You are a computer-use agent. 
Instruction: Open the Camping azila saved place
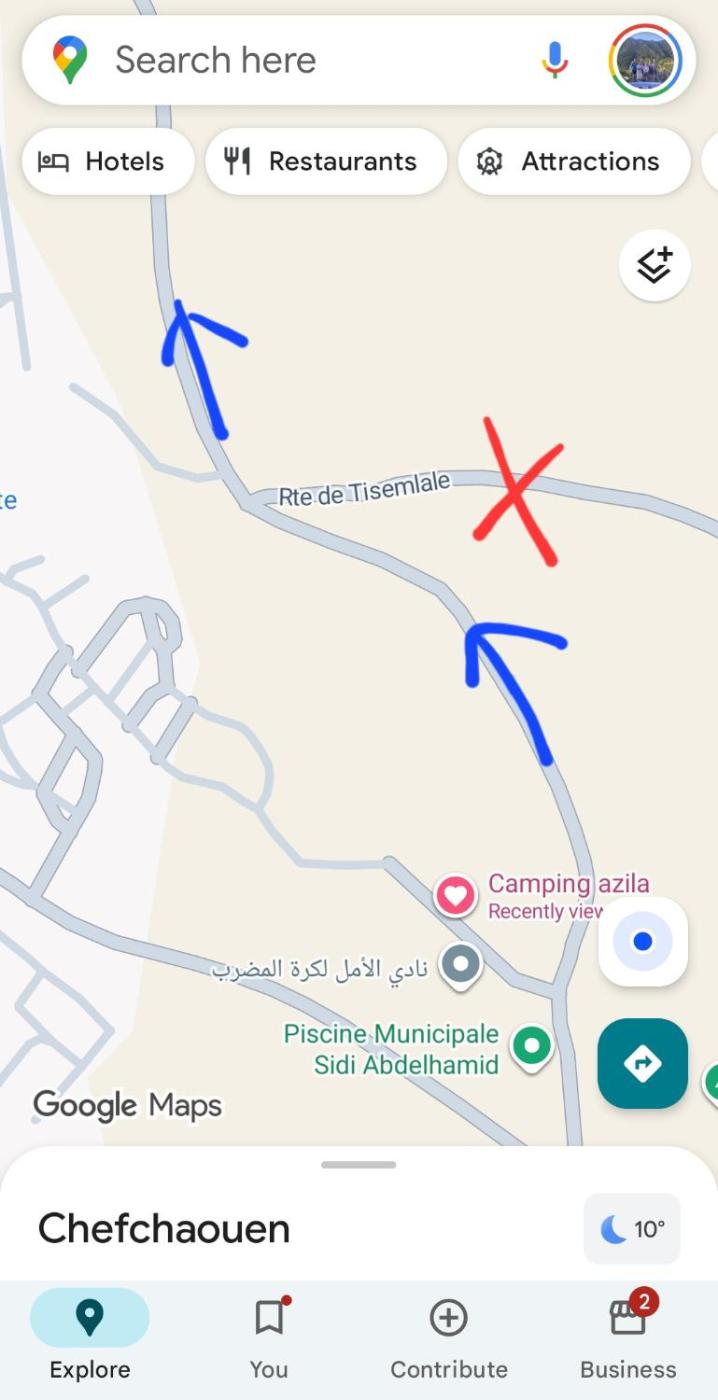[455, 894]
